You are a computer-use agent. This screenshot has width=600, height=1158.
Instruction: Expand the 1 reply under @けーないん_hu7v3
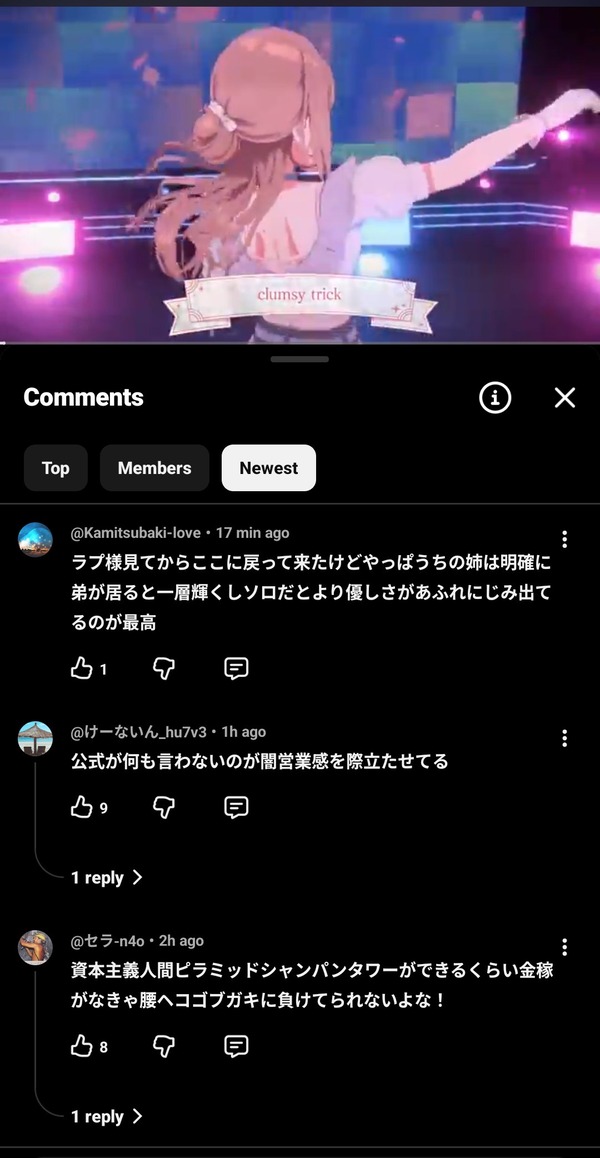tap(106, 878)
